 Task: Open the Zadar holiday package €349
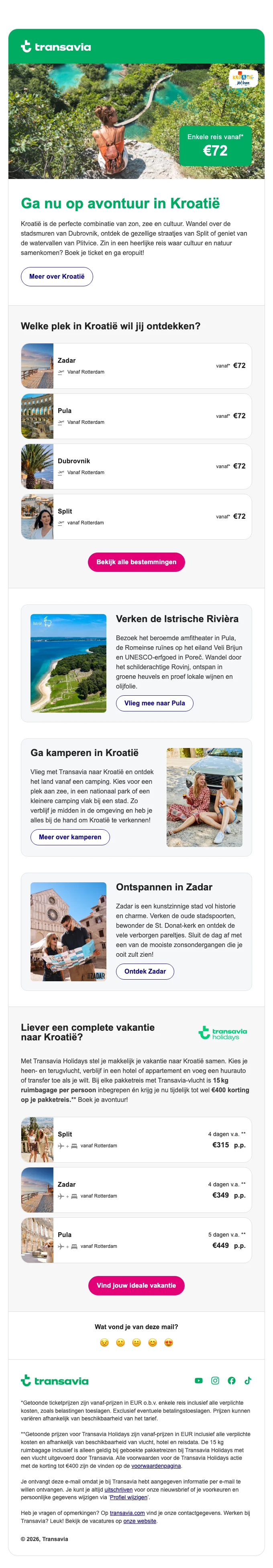(136, 1190)
